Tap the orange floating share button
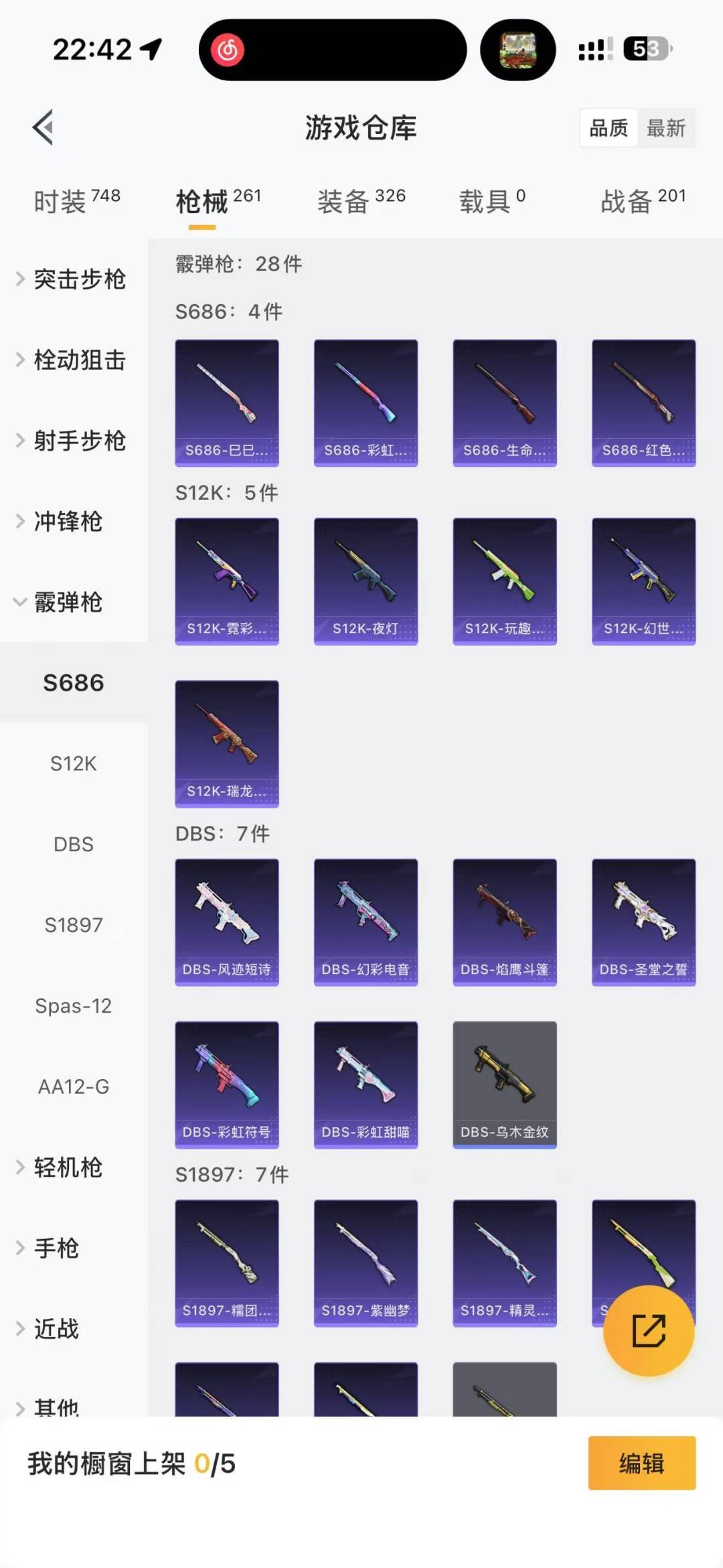The image size is (723, 1568). click(x=648, y=1330)
